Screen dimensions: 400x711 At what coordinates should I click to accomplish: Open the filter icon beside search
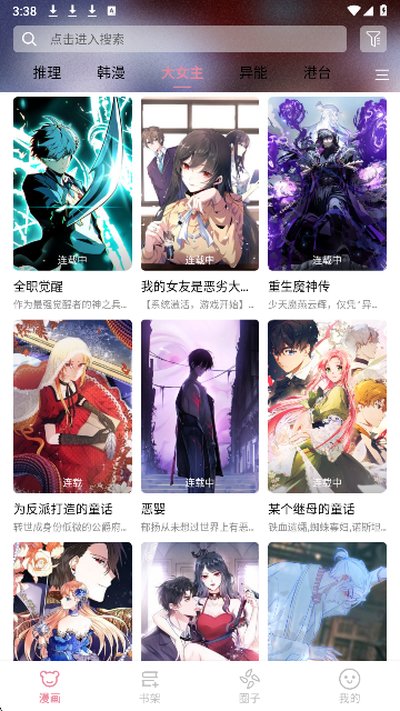click(x=373, y=39)
